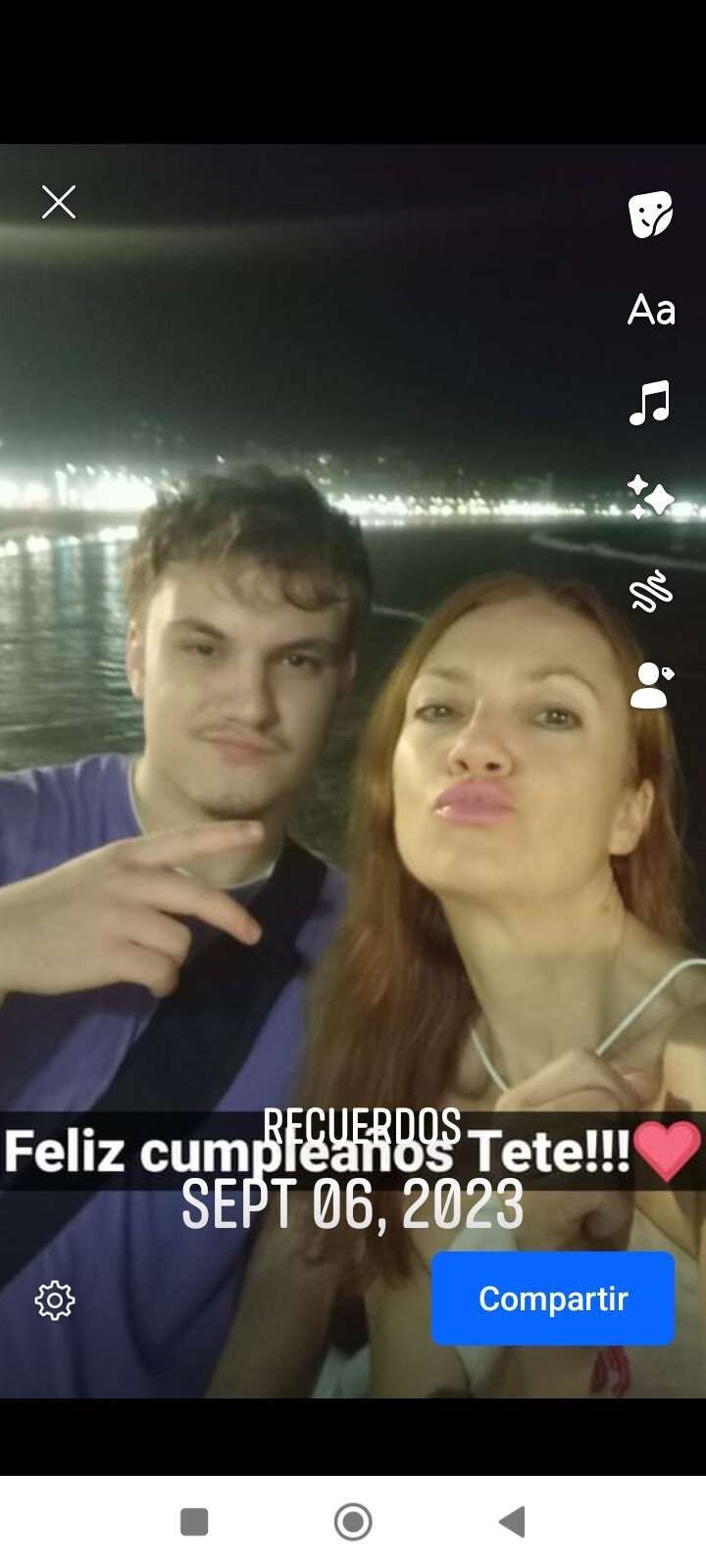
Task: Open the sparkle effects tool
Action: 651,497
